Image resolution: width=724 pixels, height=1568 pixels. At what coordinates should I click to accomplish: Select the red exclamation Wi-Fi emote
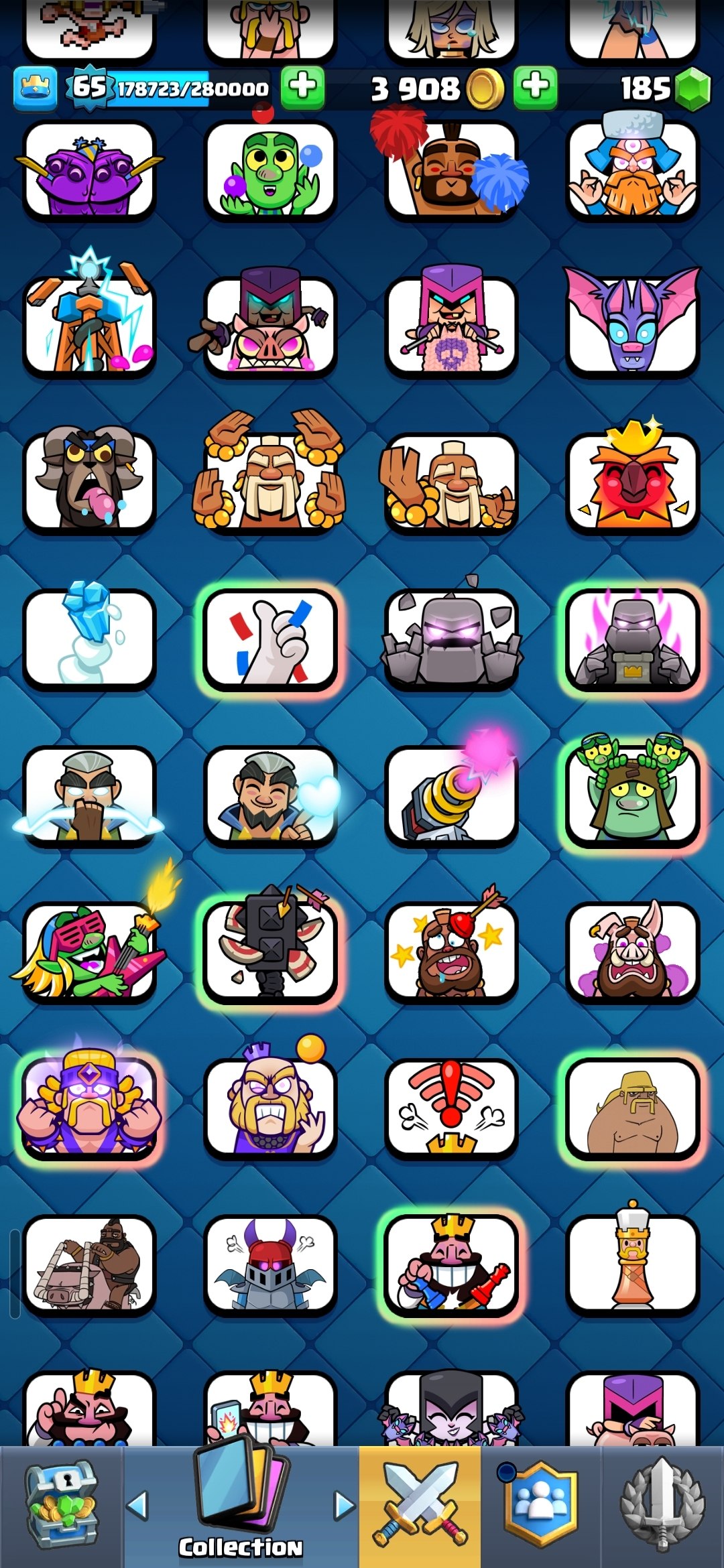tap(451, 1109)
